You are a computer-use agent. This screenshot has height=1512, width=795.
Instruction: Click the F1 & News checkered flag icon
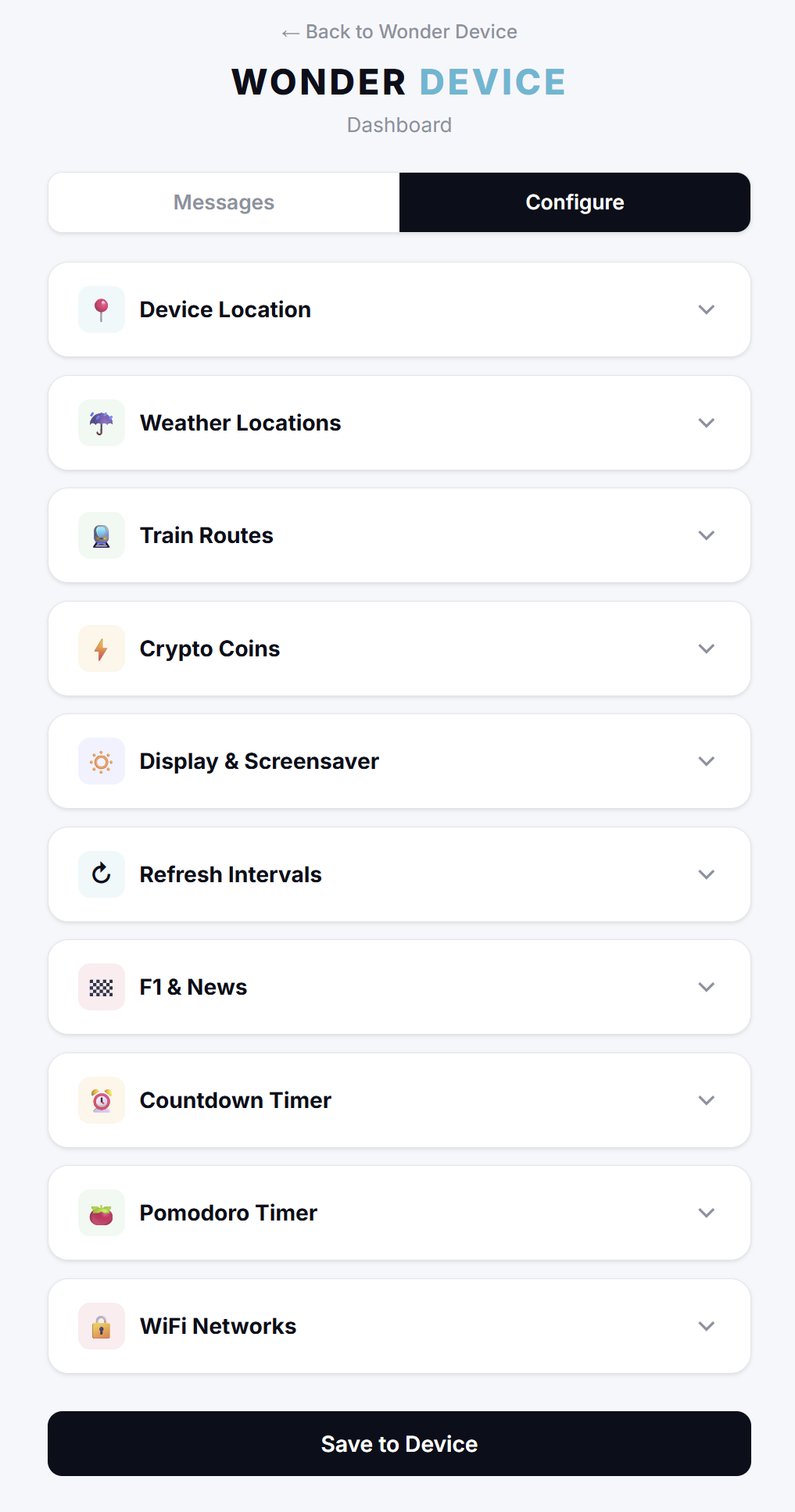[x=101, y=987]
